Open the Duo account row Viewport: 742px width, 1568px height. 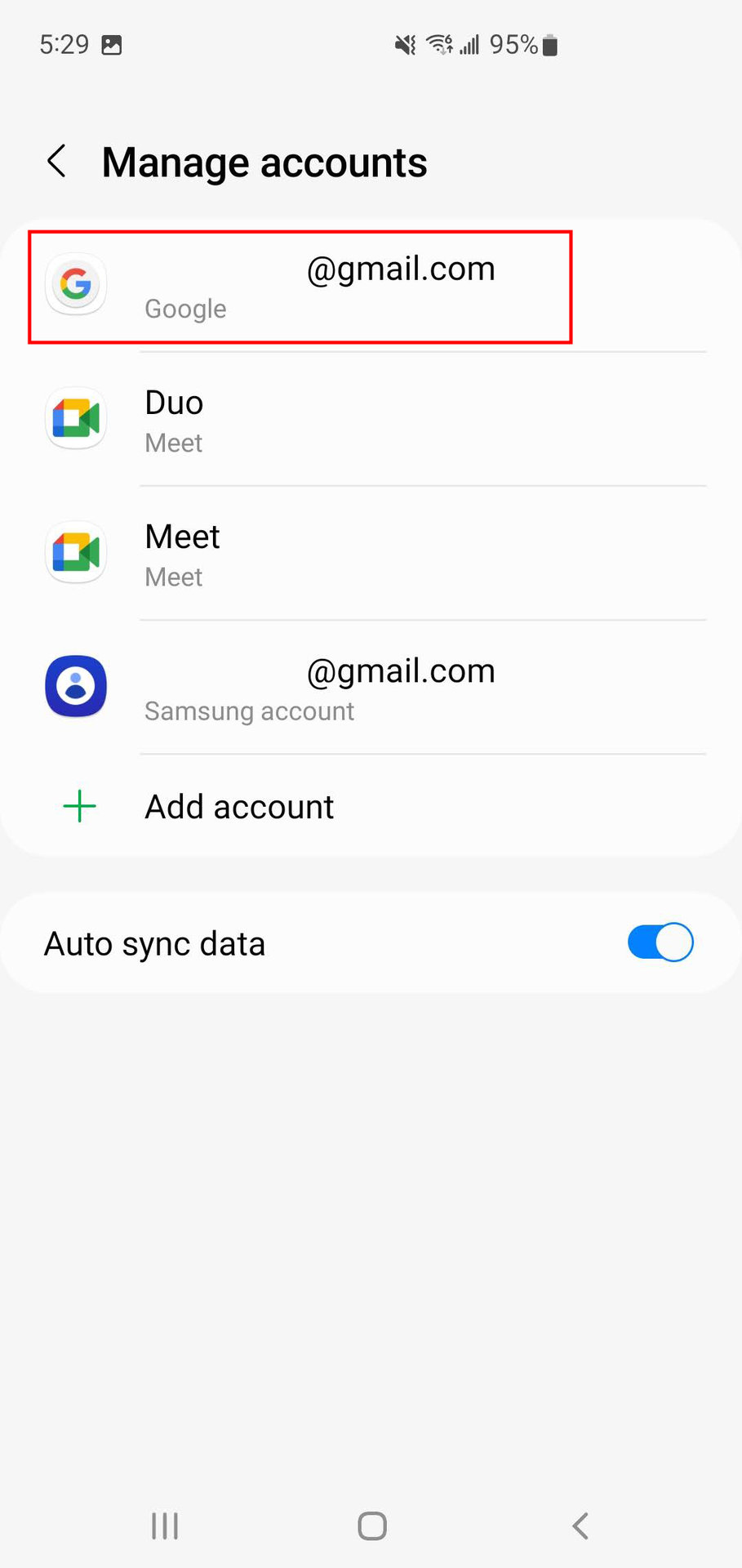(x=371, y=420)
